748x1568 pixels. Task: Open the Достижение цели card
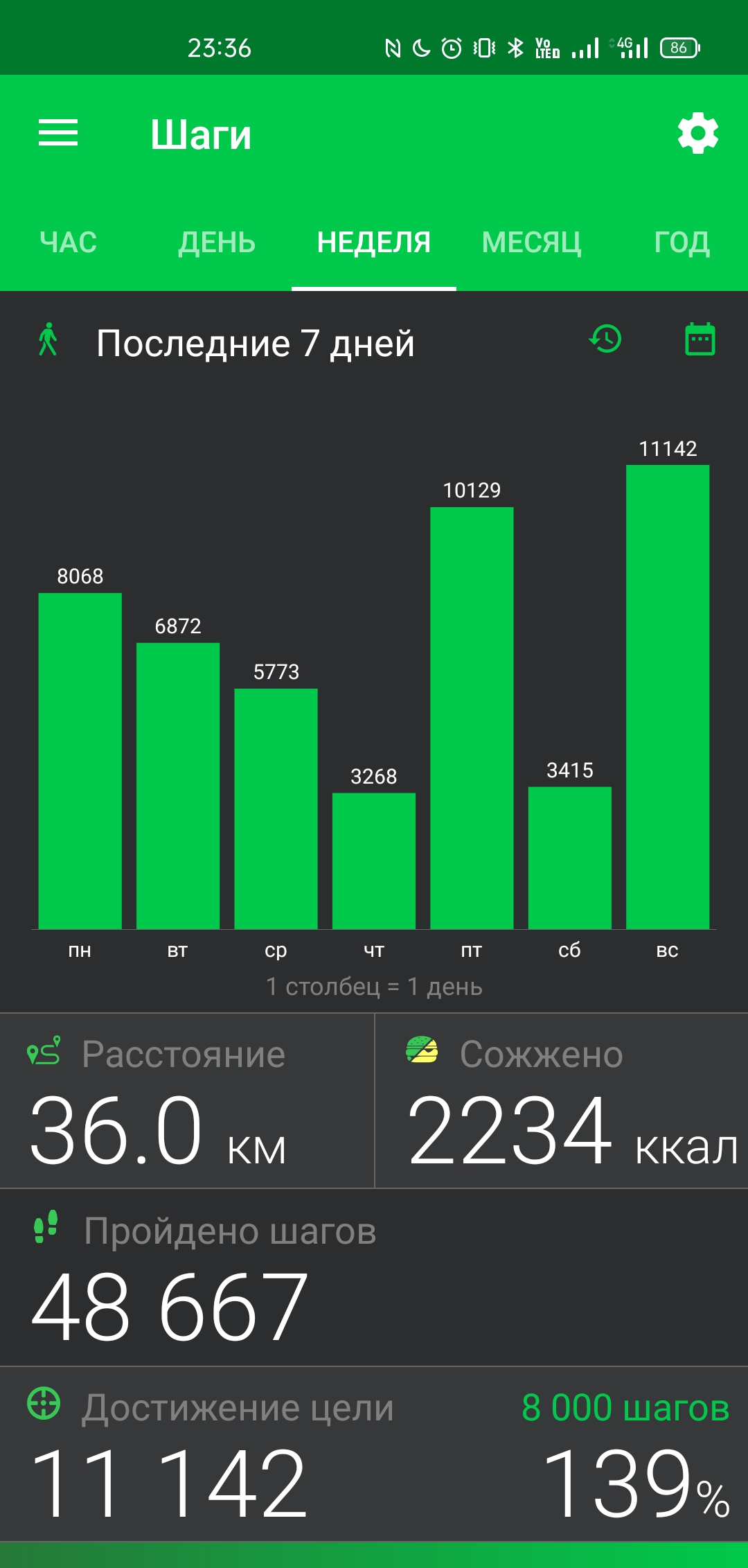click(x=374, y=1454)
